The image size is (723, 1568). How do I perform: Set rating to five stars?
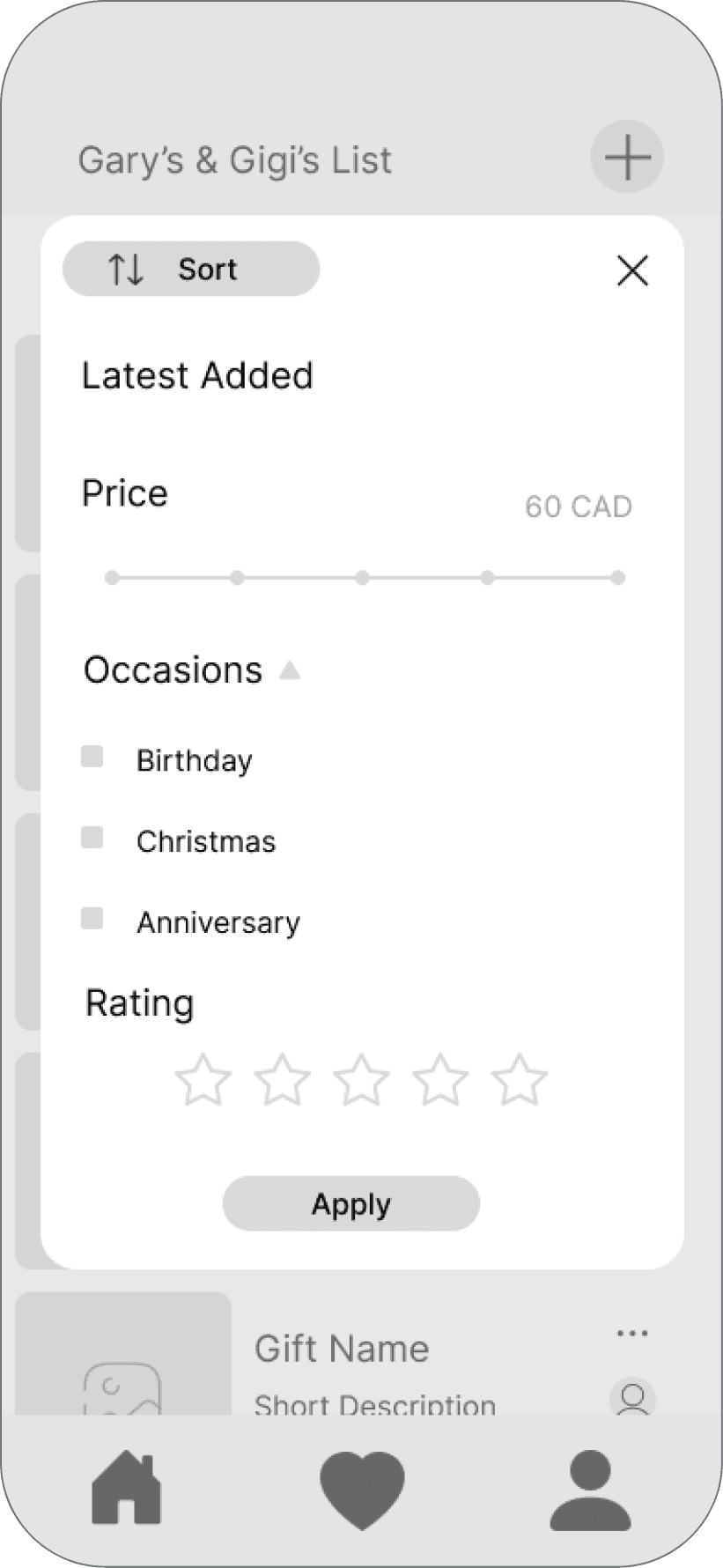coord(520,1079)
